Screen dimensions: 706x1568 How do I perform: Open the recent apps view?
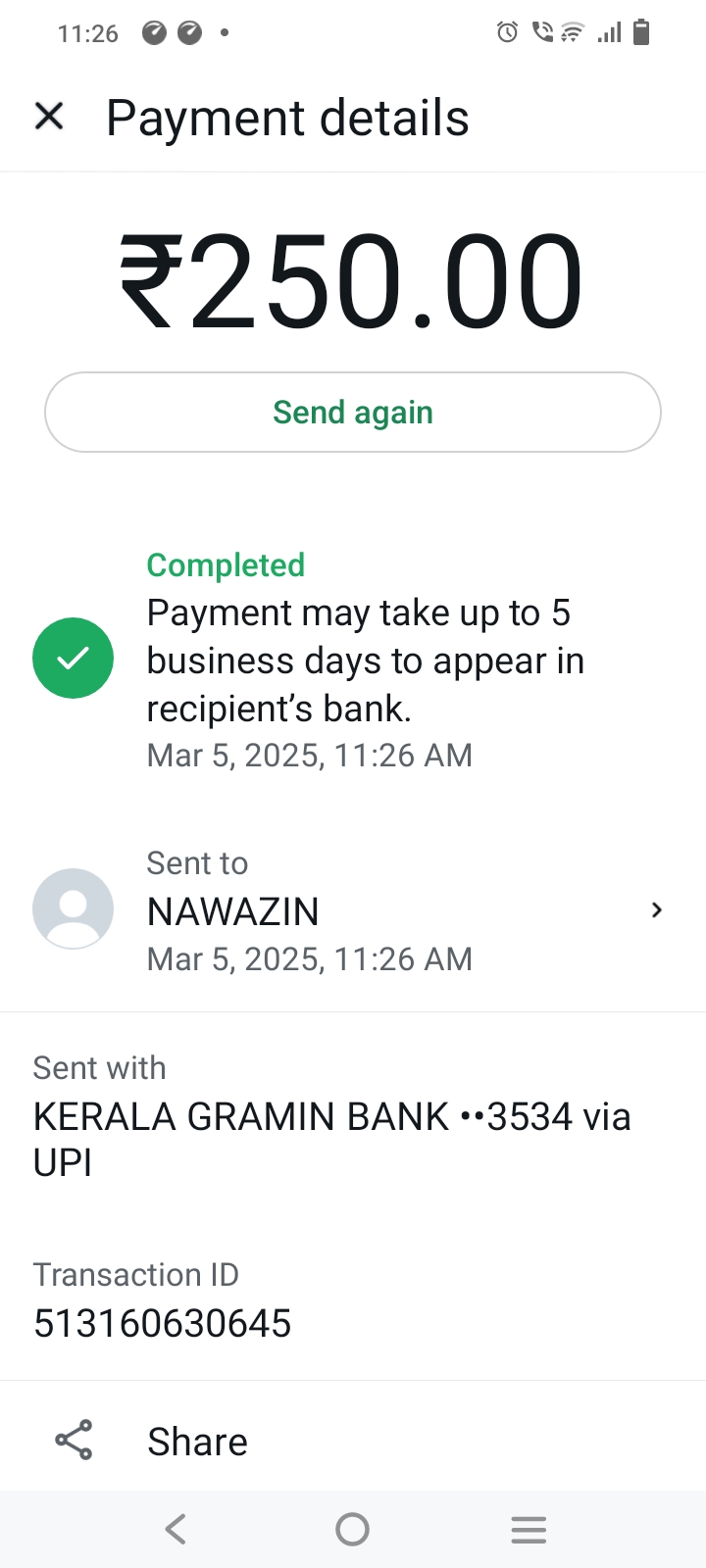click(x=529, y=1529)
